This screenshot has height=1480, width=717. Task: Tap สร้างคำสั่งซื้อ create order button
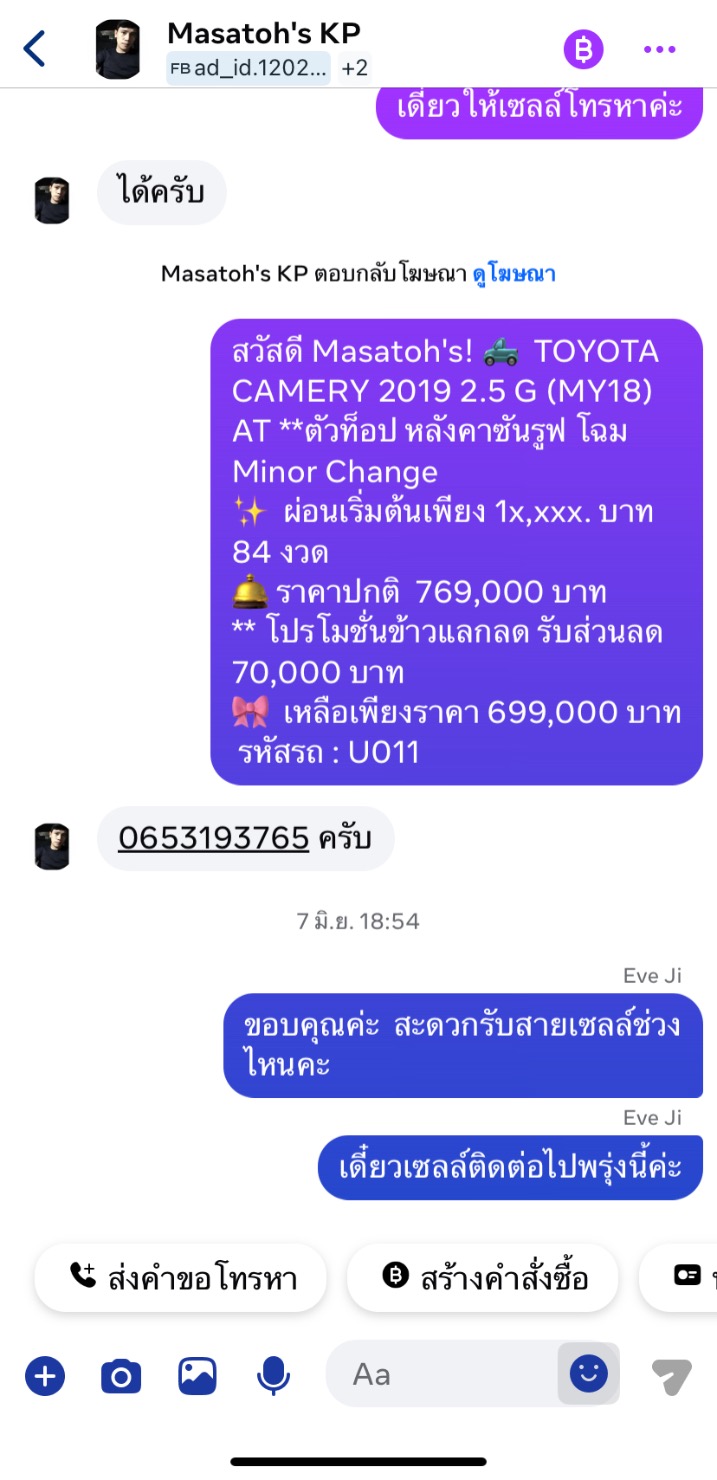coord(483,1277)
